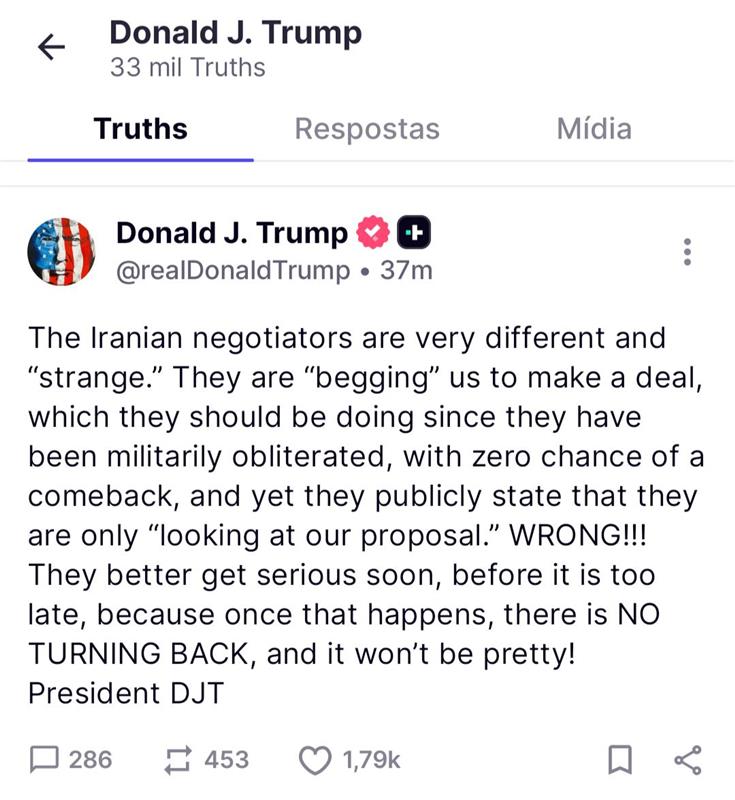Switch to the Respostas tab
Viewport: 735px width, 800px height.
[x=367, y=129]
